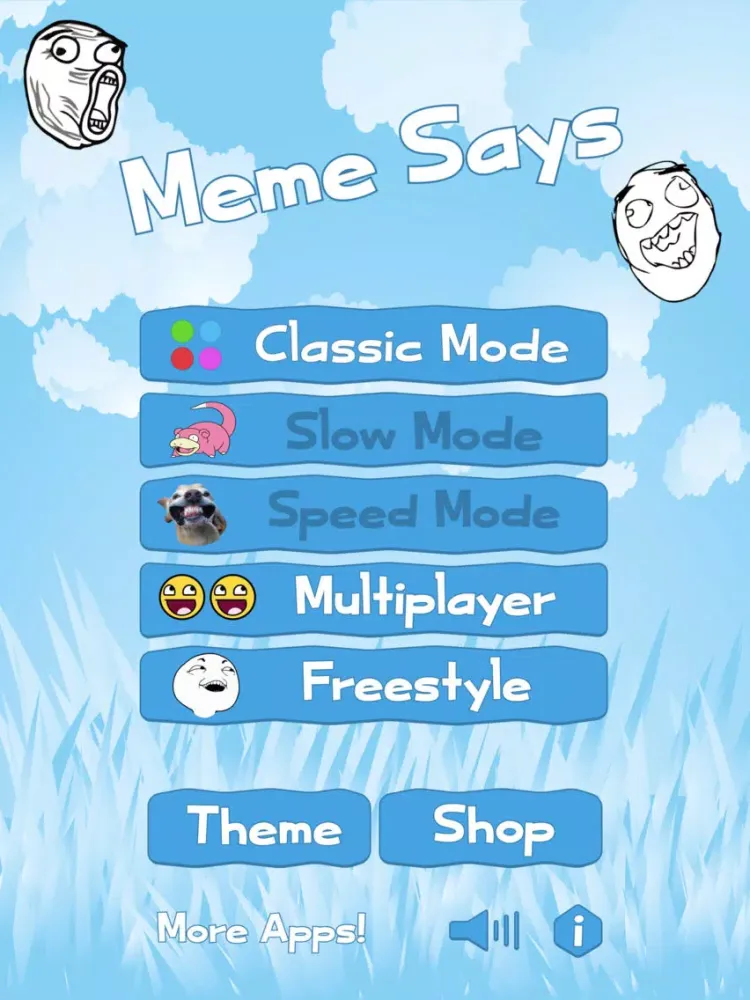Open More Apps!
This screenshot has width=750, height=1000.
point(262,930)
